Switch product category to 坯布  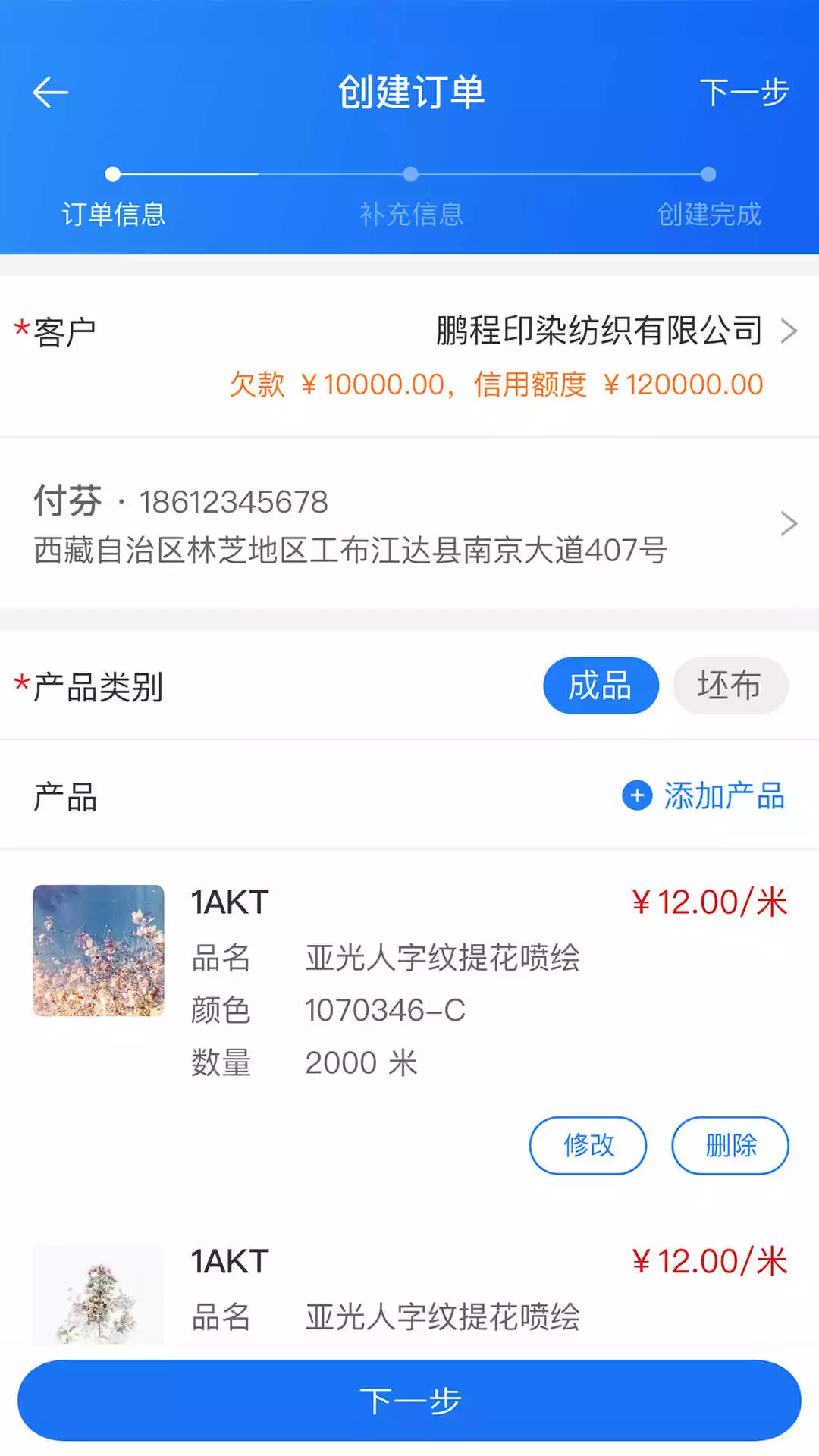(730, 686)
